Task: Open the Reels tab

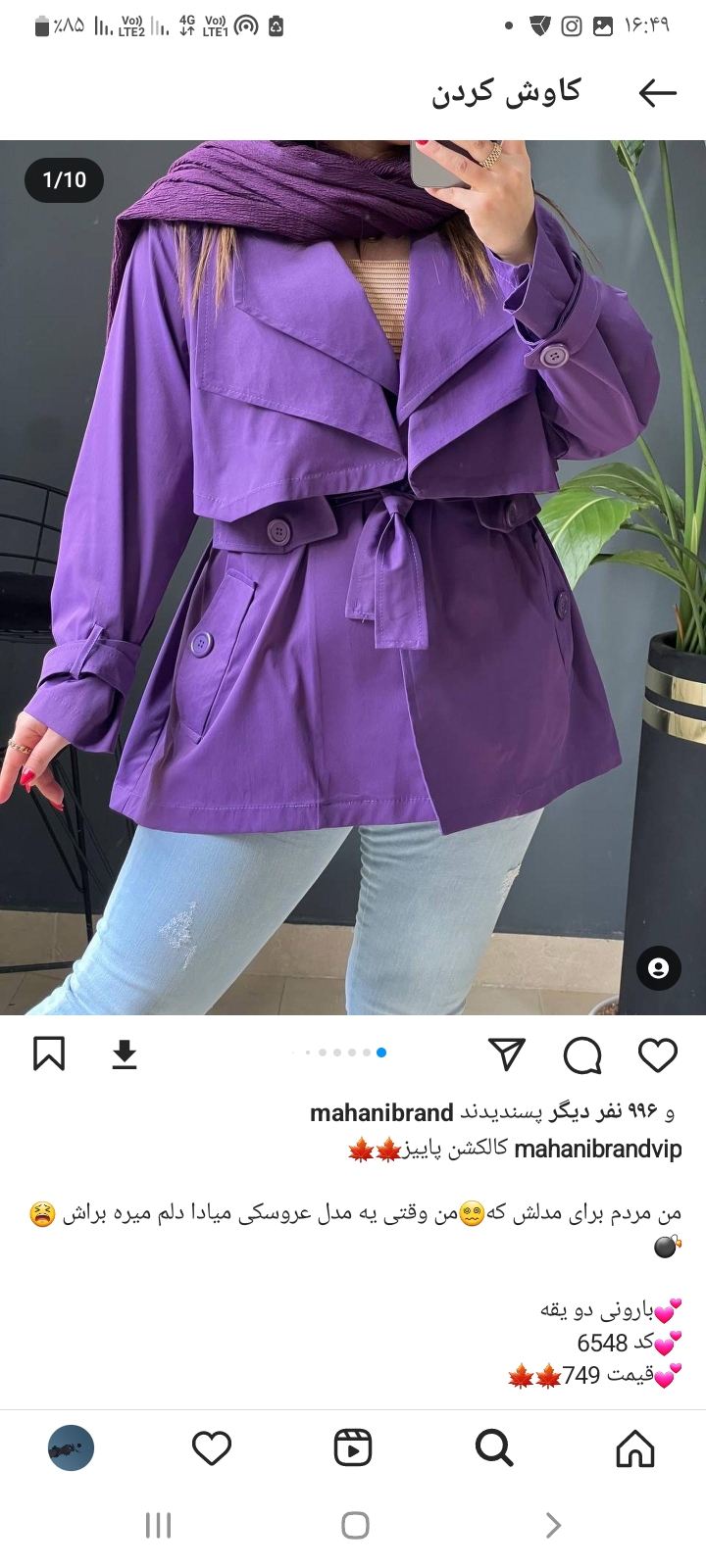Action: [x=353, y=1447]
